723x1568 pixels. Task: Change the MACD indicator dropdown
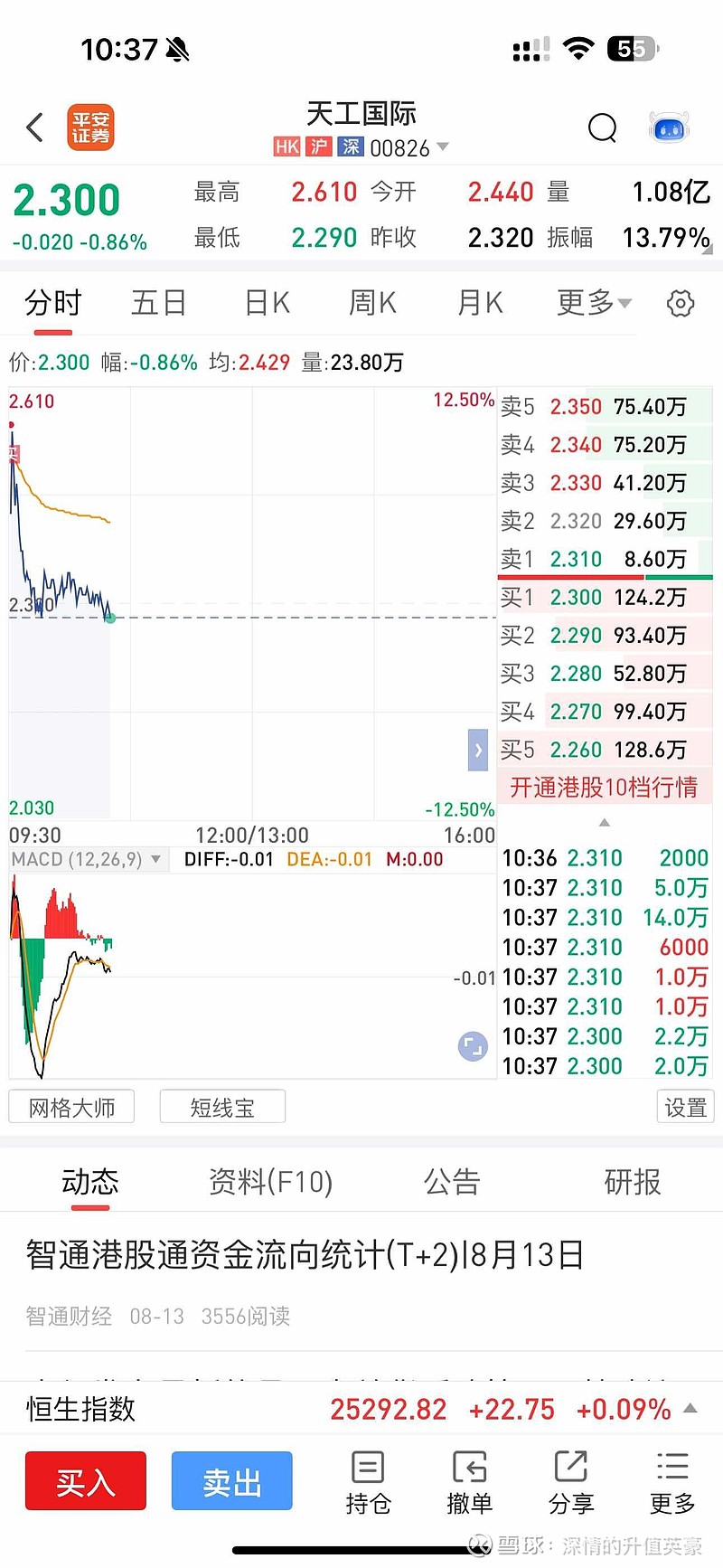pos(87,859)
